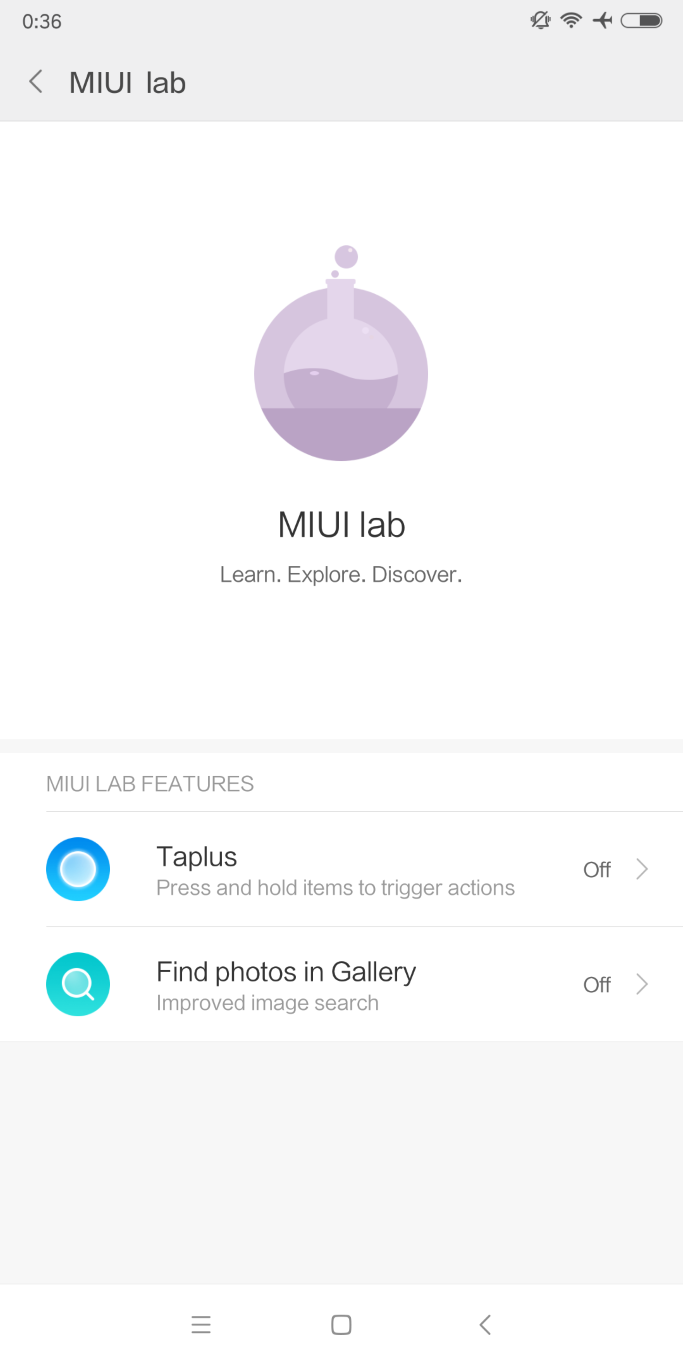Open the Taplus feature settings
The width and height of the screenshot is (683, 1366).
click(341, 870)
